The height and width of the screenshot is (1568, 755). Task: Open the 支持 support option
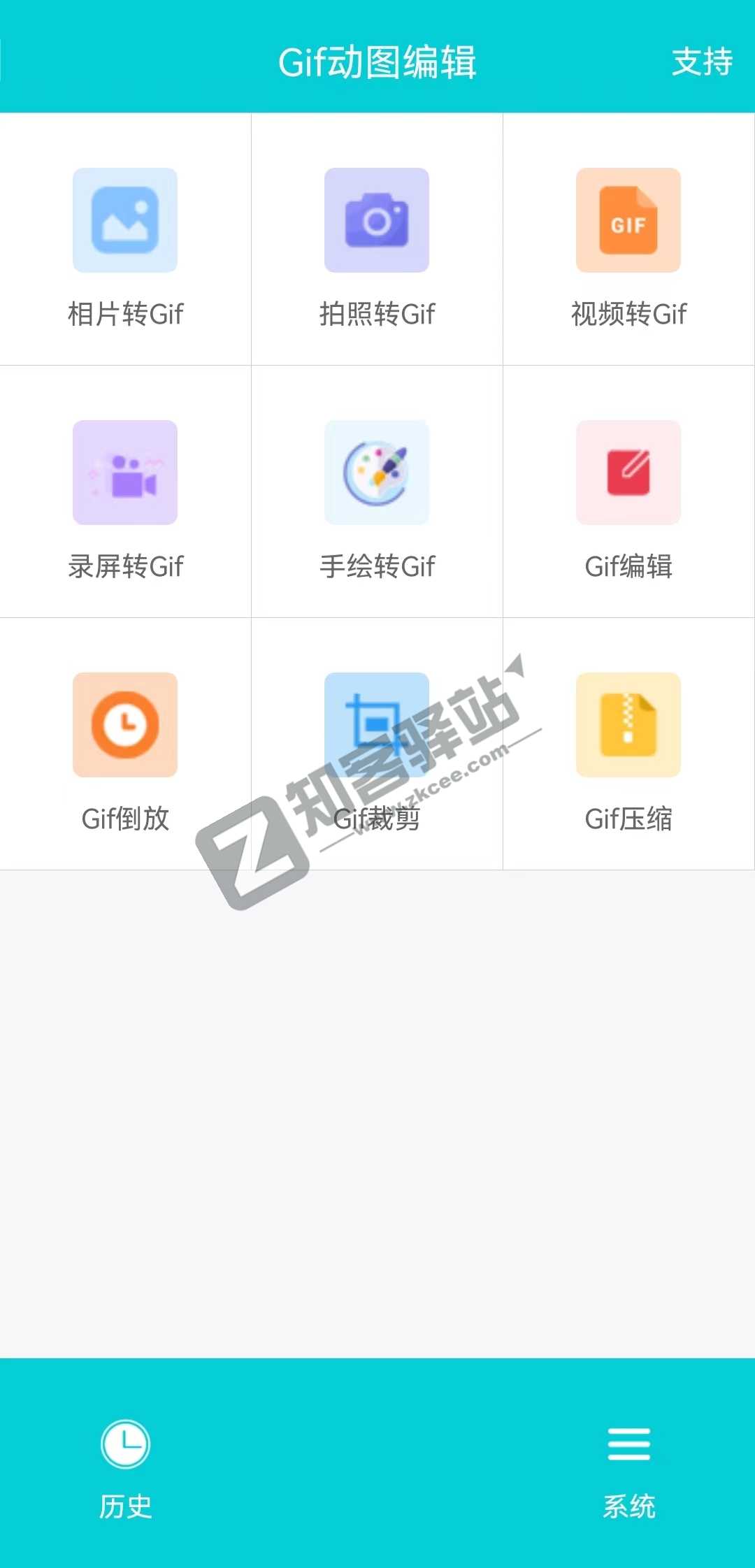tap(701, 63)
